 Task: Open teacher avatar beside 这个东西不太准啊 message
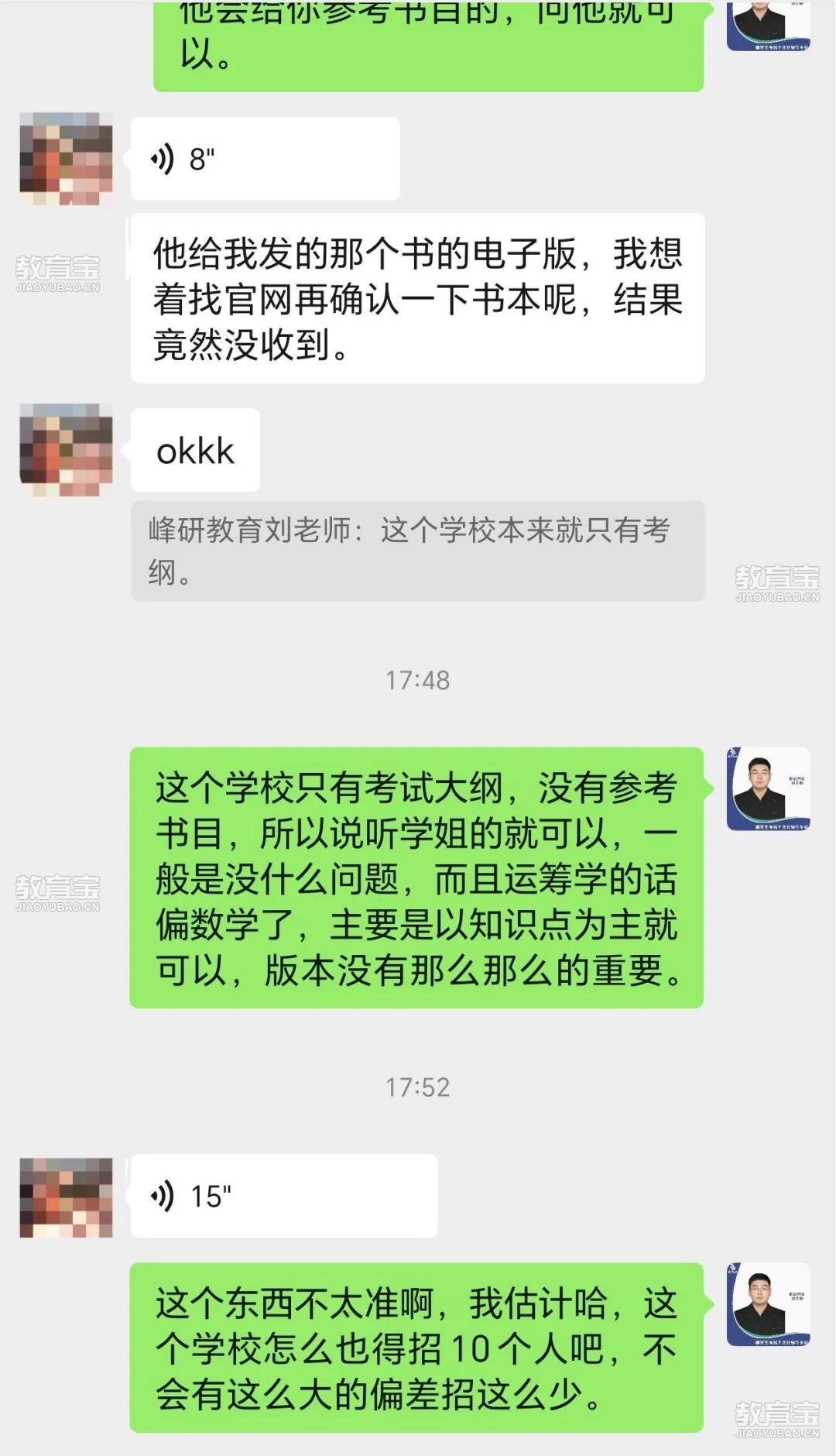coord(768,1304)
